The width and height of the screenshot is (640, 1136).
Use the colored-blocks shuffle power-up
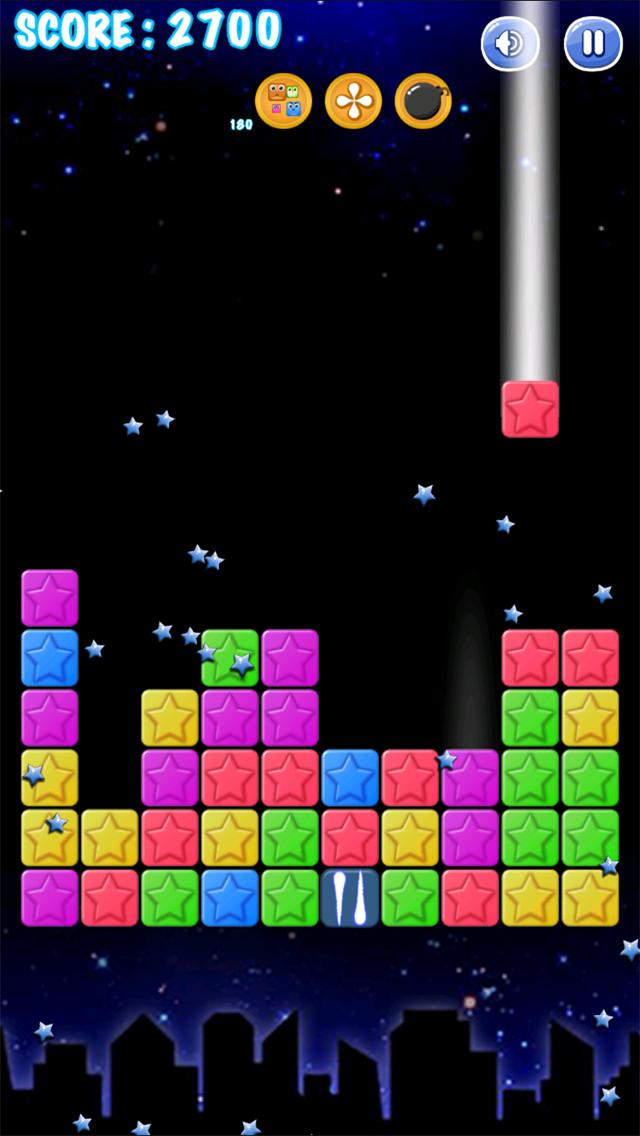coord(283,101)
